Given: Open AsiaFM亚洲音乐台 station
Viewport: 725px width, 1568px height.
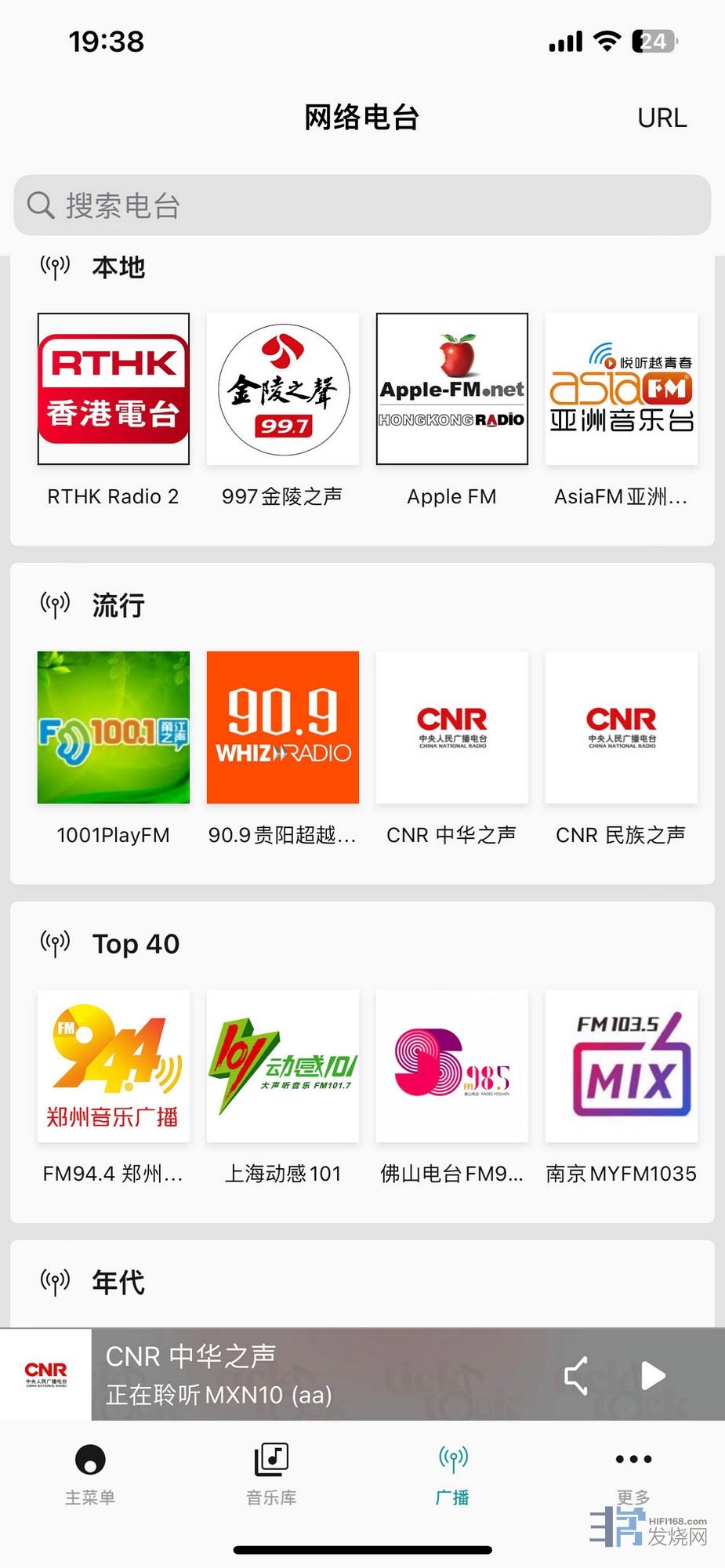Looking at the screenshot, I should tap(622, 389).
